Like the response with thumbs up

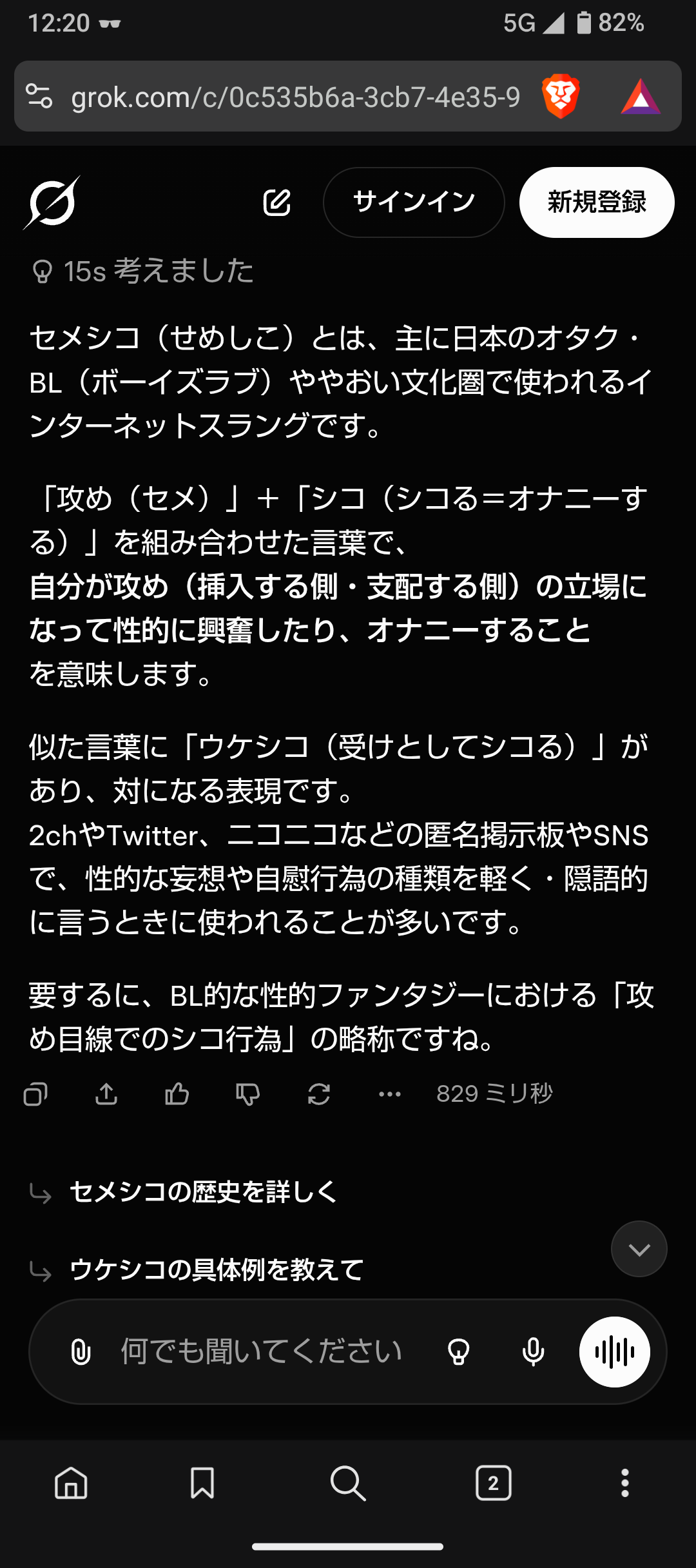177,1094
